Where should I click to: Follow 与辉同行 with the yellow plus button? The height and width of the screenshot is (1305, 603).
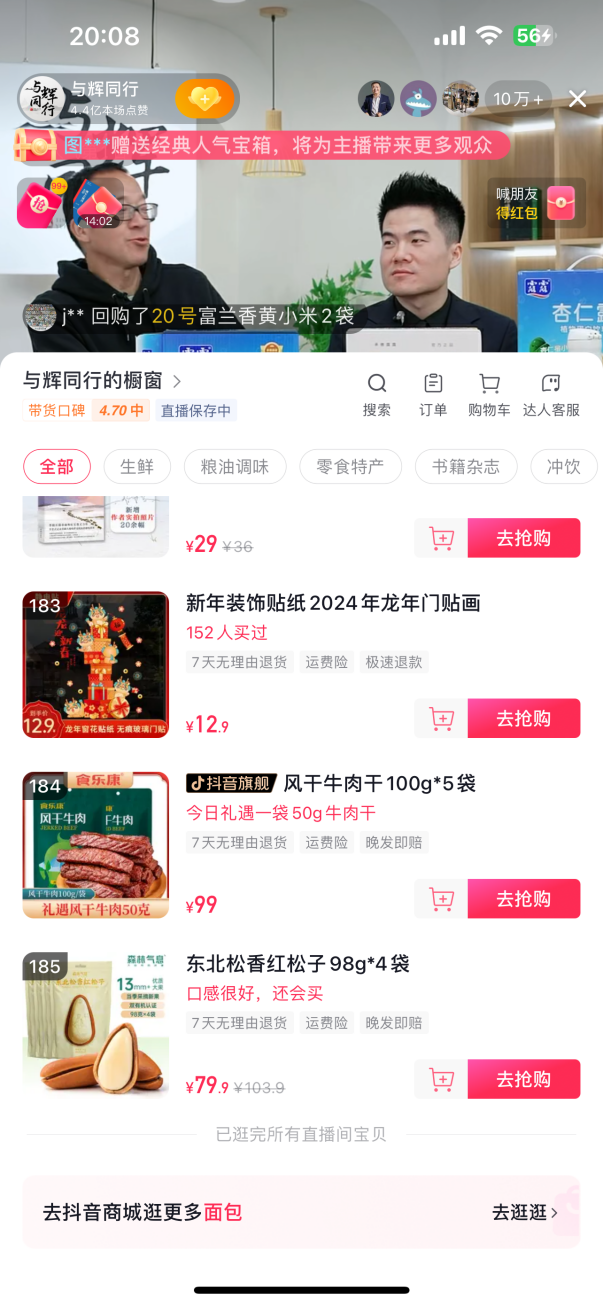click(204, 99)
